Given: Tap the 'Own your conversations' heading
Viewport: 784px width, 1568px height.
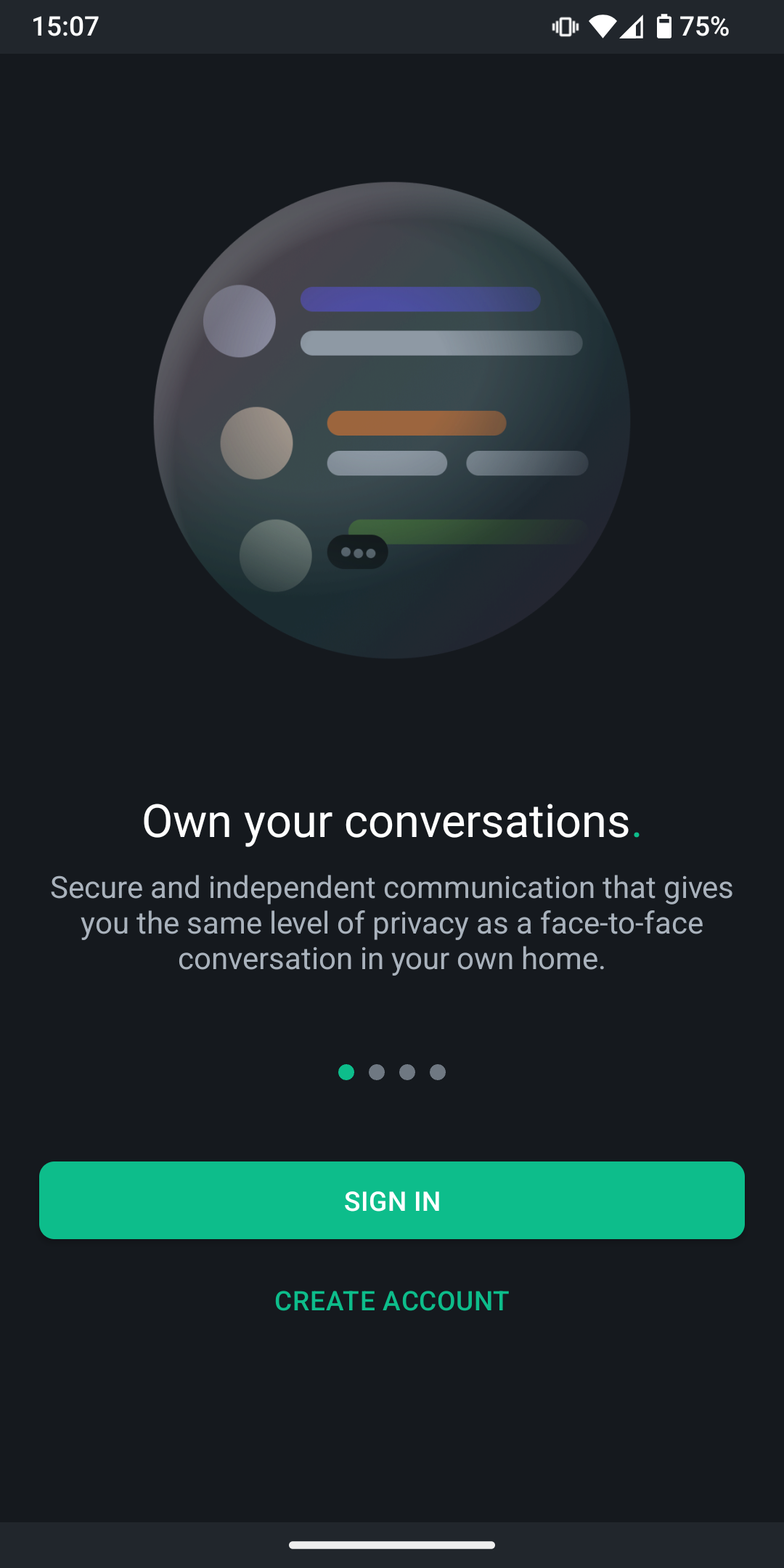Looking at the screenshot, I should (392, 821).
